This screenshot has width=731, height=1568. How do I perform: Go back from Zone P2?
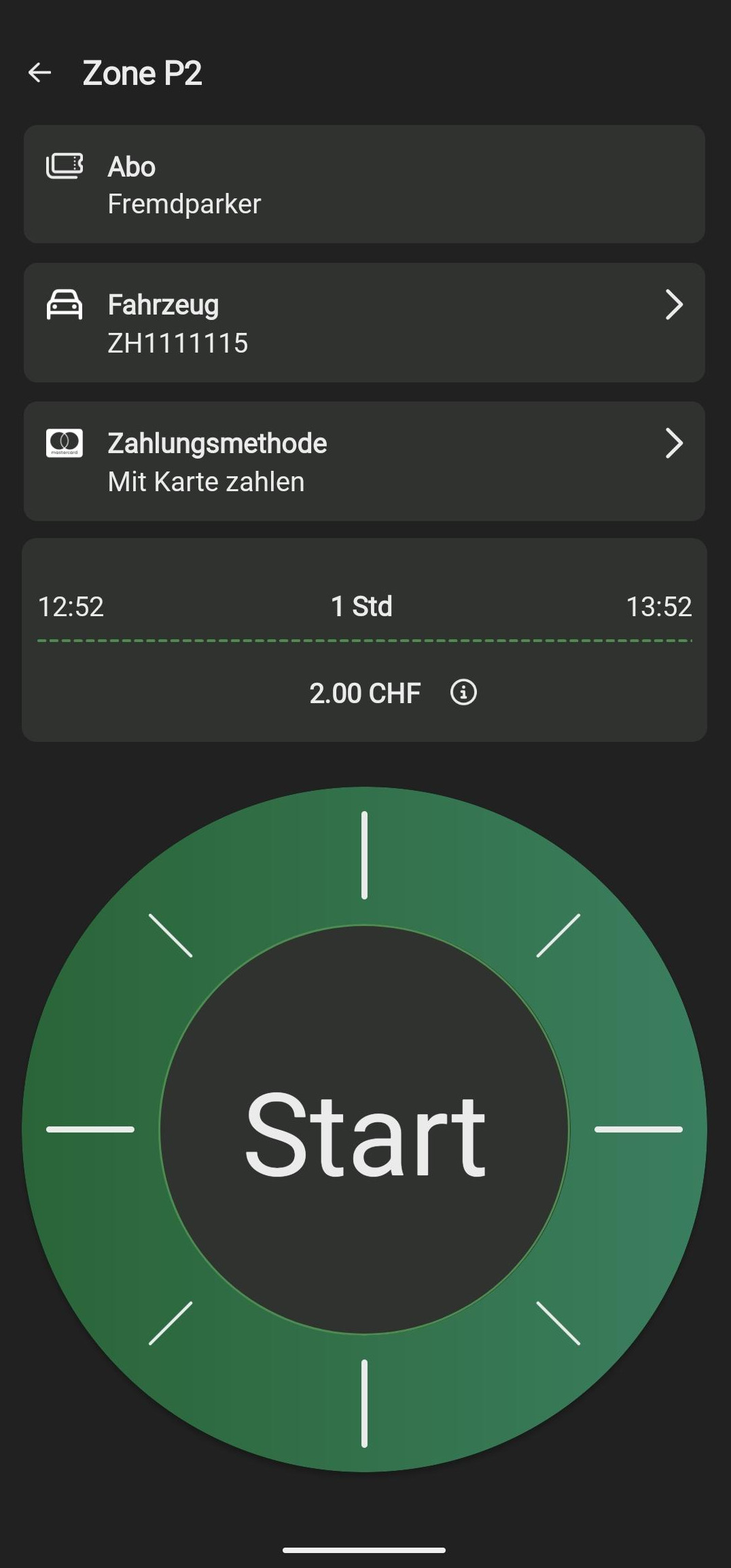[x=40, y=73]
